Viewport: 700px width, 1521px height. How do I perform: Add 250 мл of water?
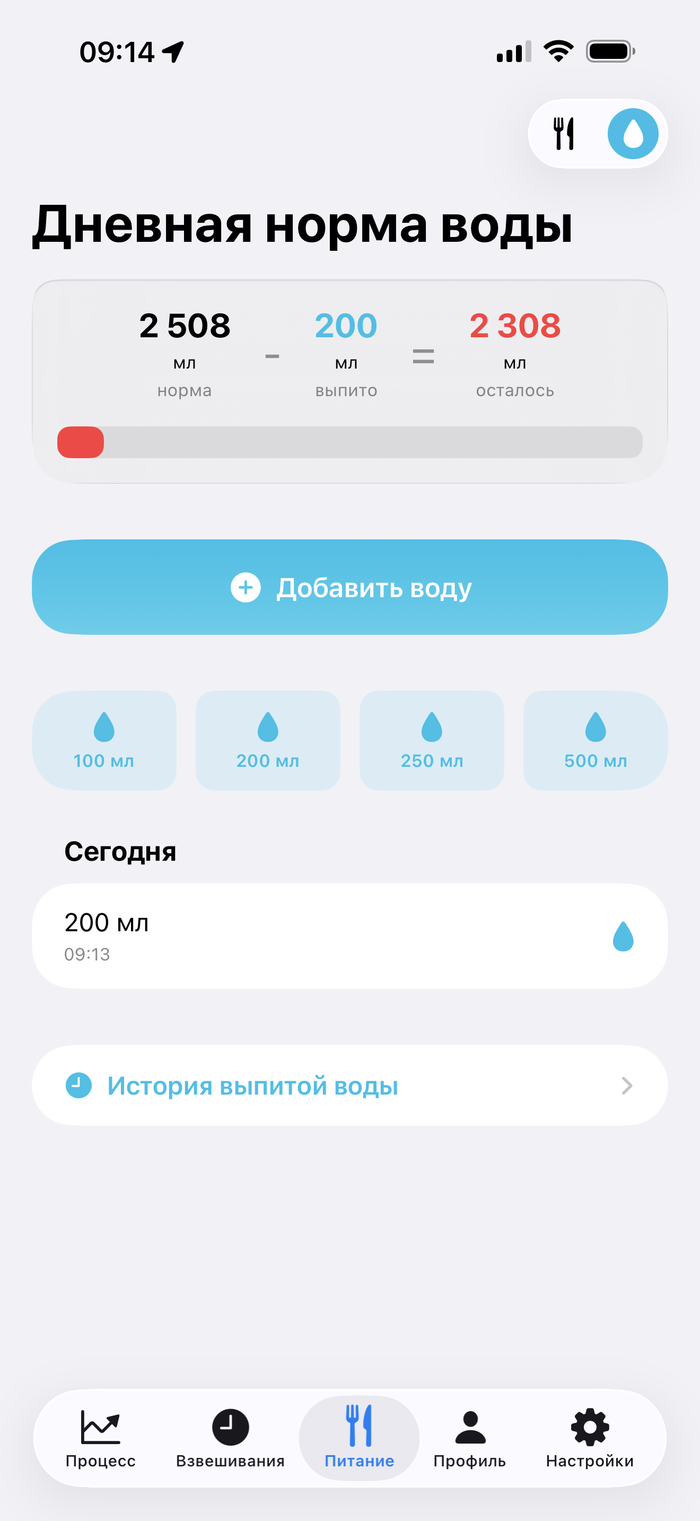[432, 740]
